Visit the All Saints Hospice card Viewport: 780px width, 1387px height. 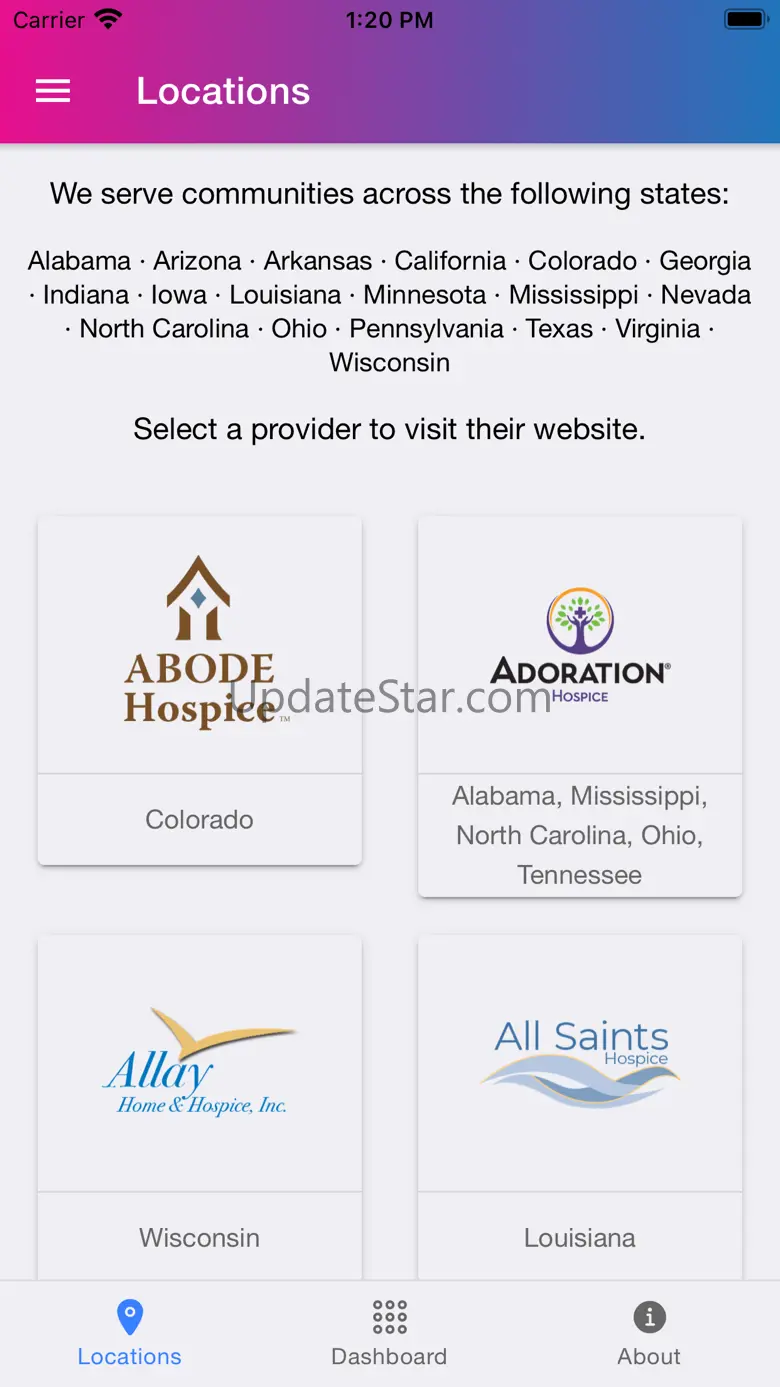580,1108
